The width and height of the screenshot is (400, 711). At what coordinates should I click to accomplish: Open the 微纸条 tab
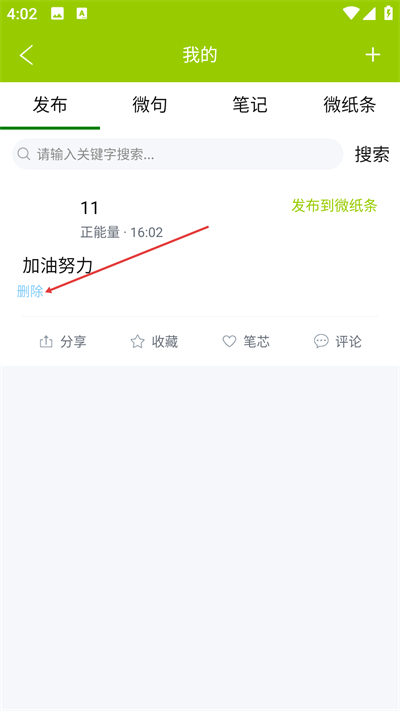[x=350, y=105]
